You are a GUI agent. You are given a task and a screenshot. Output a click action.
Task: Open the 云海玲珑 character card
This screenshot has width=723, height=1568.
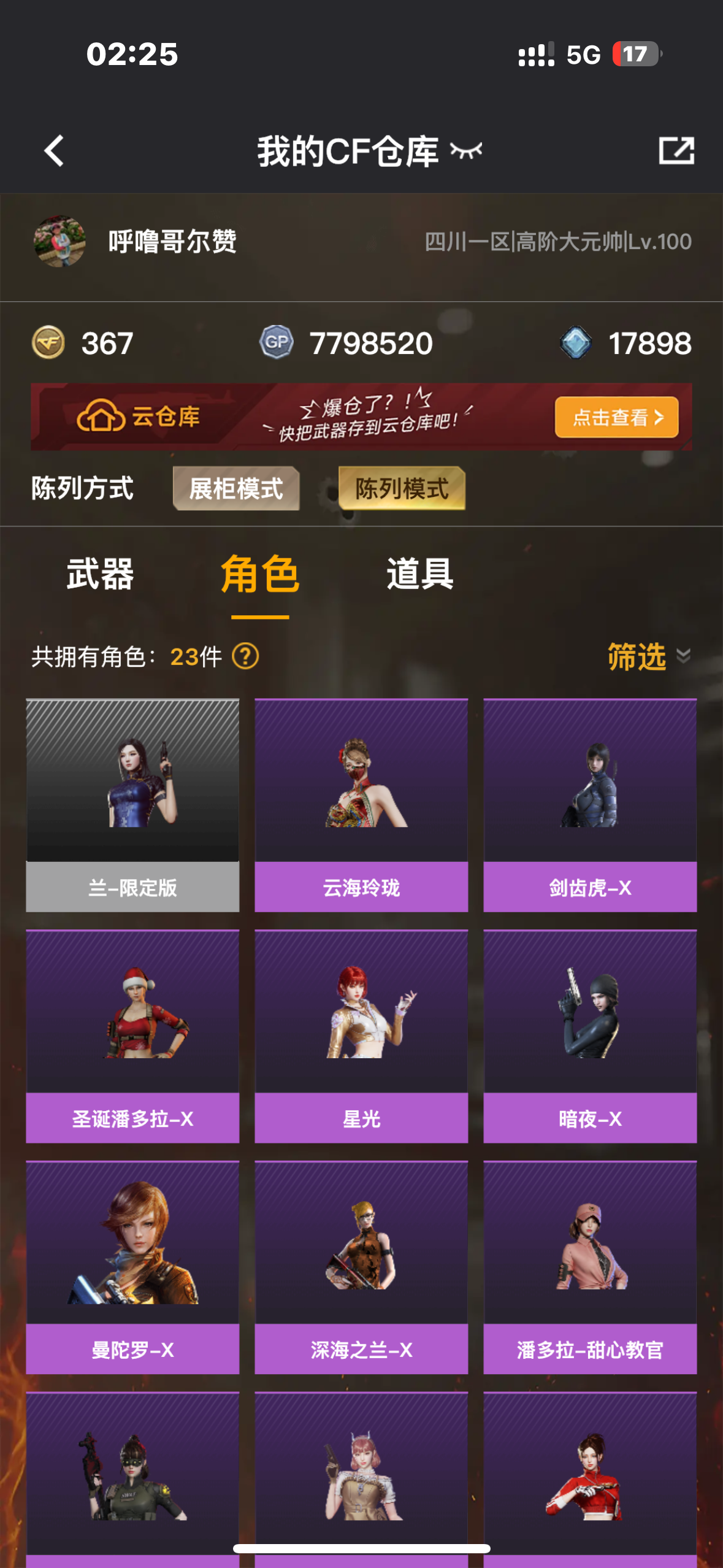pyautogui.click(x=361, y=805)
